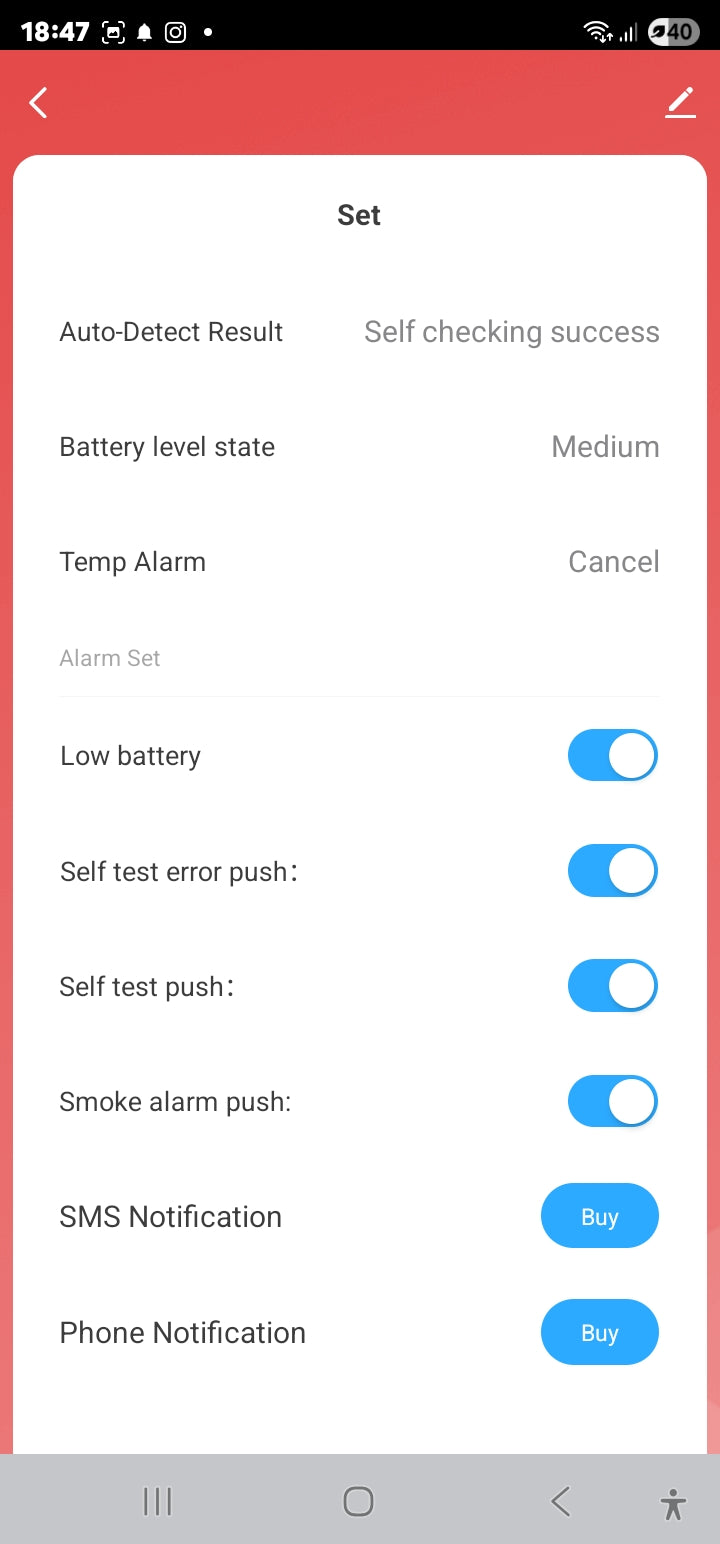Image resolution: width=720 pixels, height=1544 pixels.
Task: Open the Temp Alarm setting
Action: (x=359, y=562)
